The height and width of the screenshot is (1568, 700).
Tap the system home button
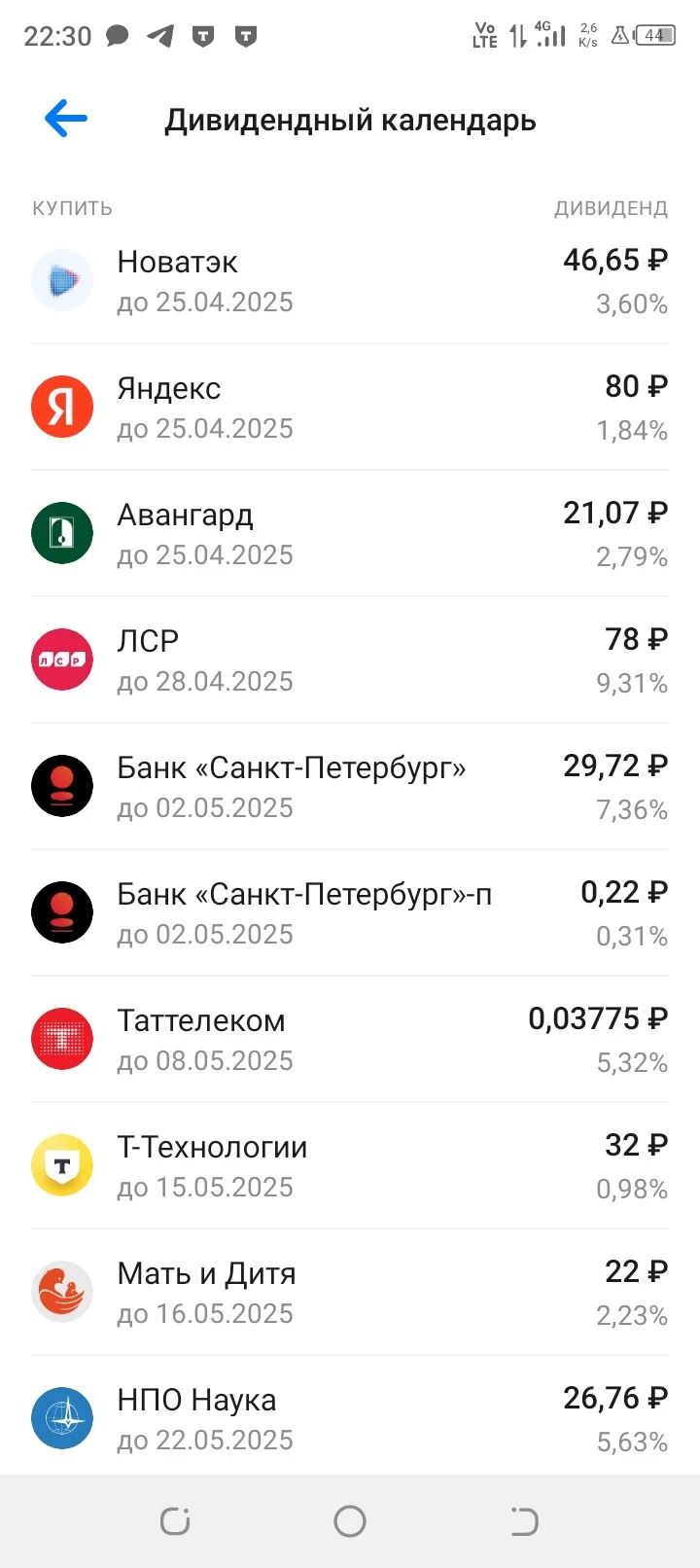[350, 1521]
